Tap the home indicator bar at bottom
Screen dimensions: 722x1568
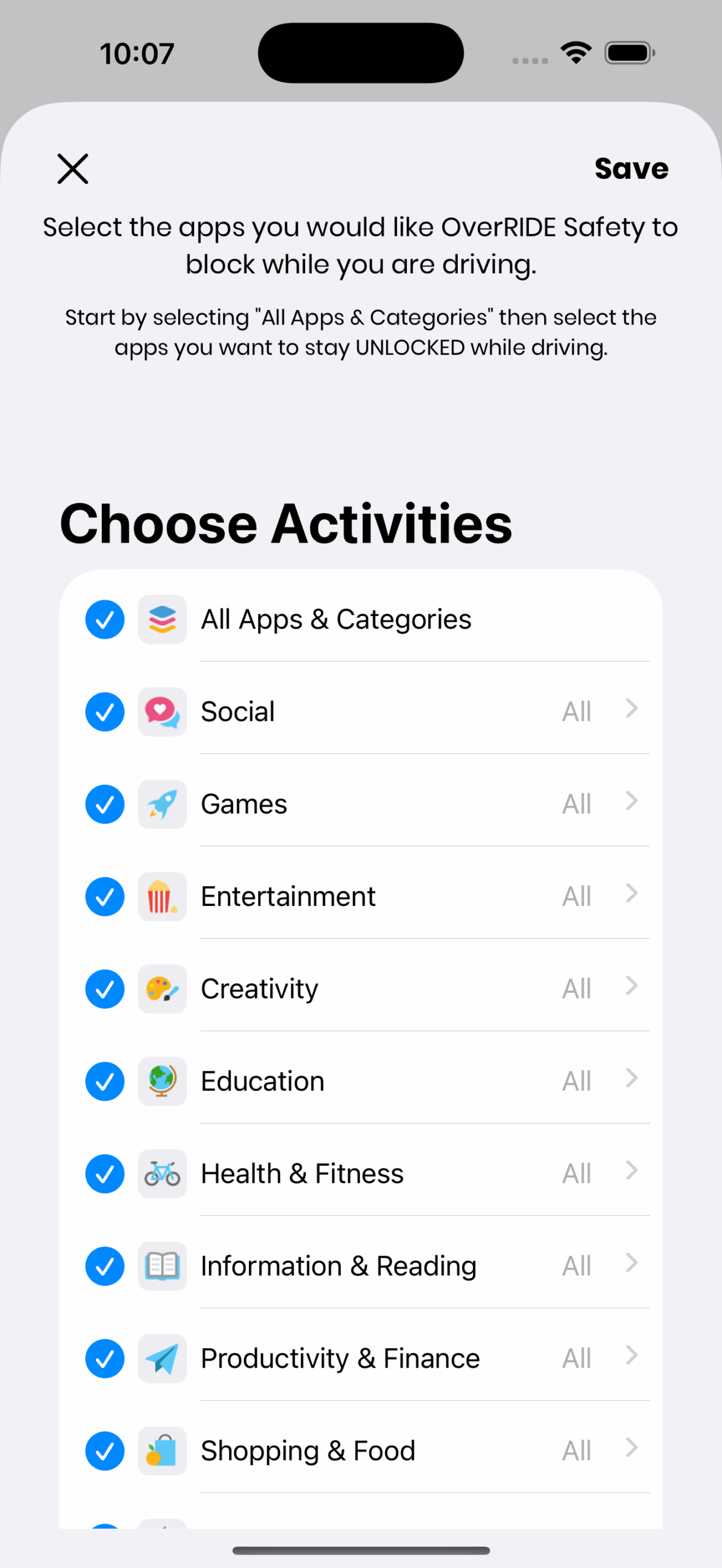[x=360, y=1550]
